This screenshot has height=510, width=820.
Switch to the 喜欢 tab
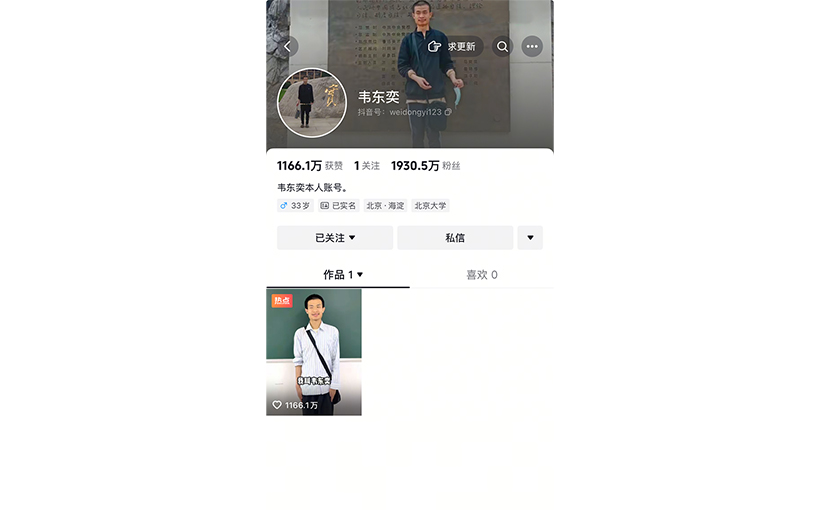coord(481,275)
